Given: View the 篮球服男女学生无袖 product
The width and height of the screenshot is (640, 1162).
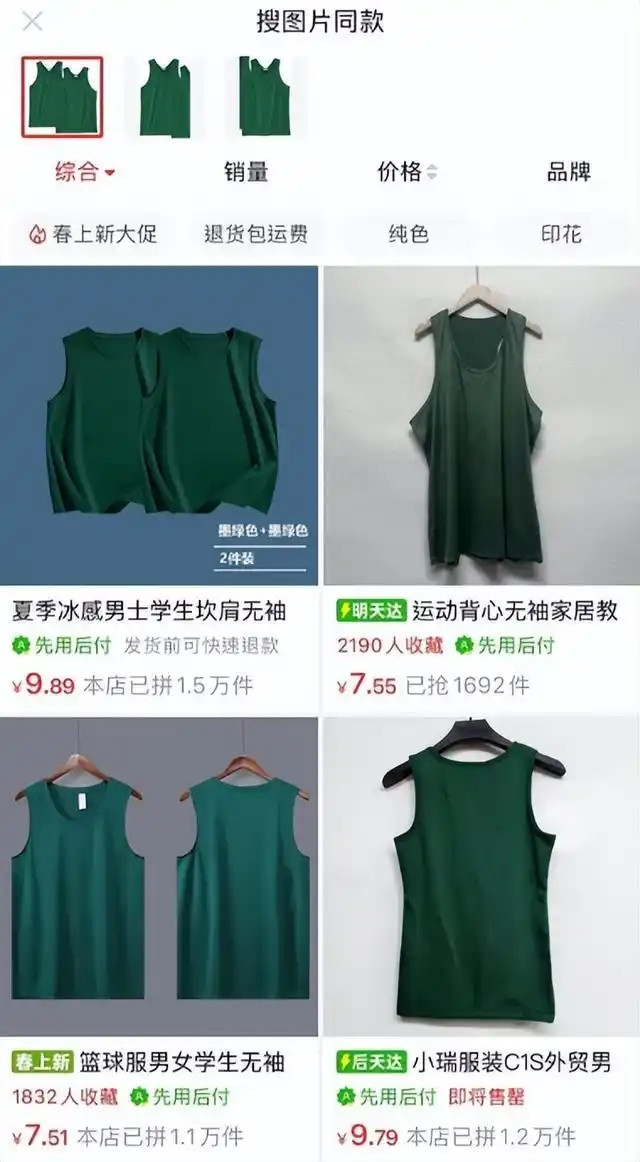Looking at the screenshot, I should [159, 940].
